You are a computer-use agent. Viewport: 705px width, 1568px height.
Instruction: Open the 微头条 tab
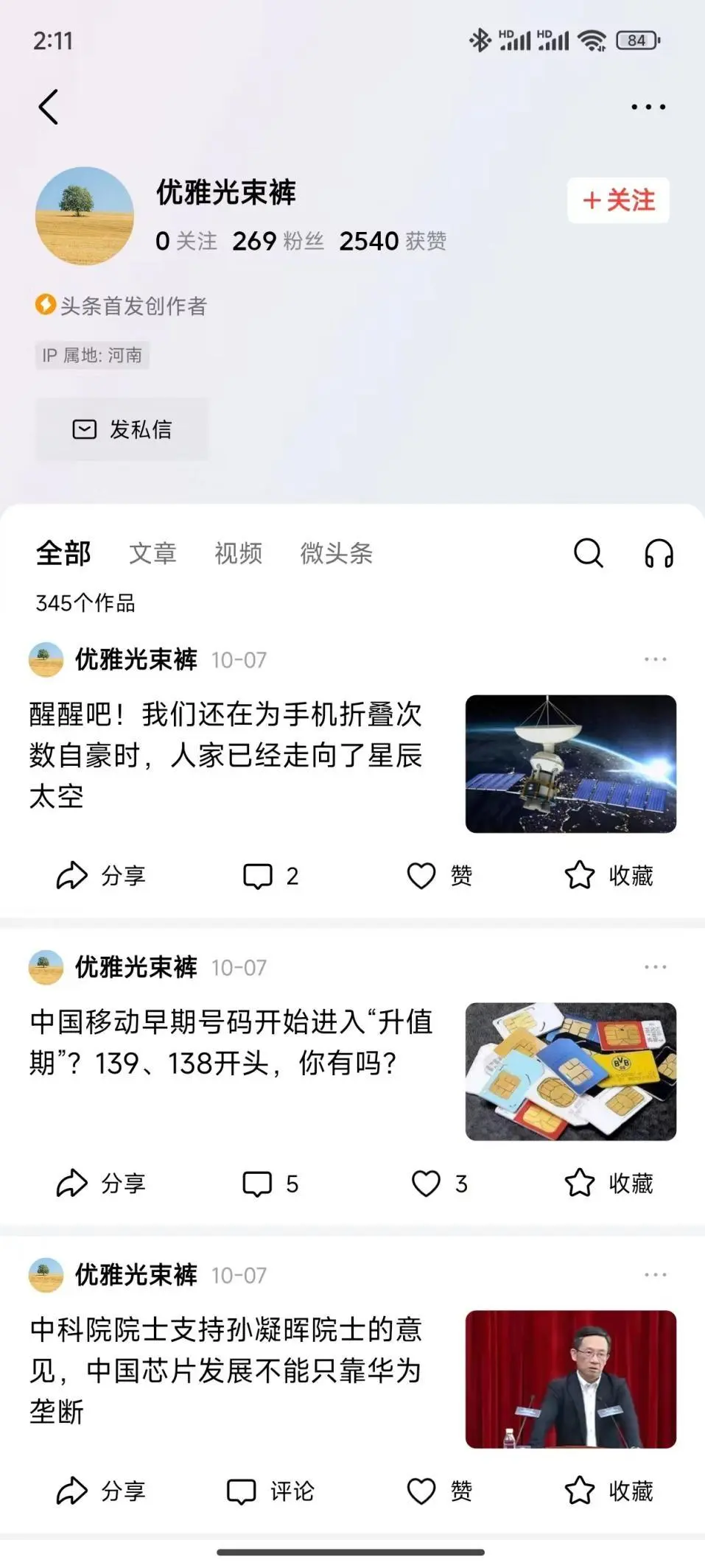point(336,553)
